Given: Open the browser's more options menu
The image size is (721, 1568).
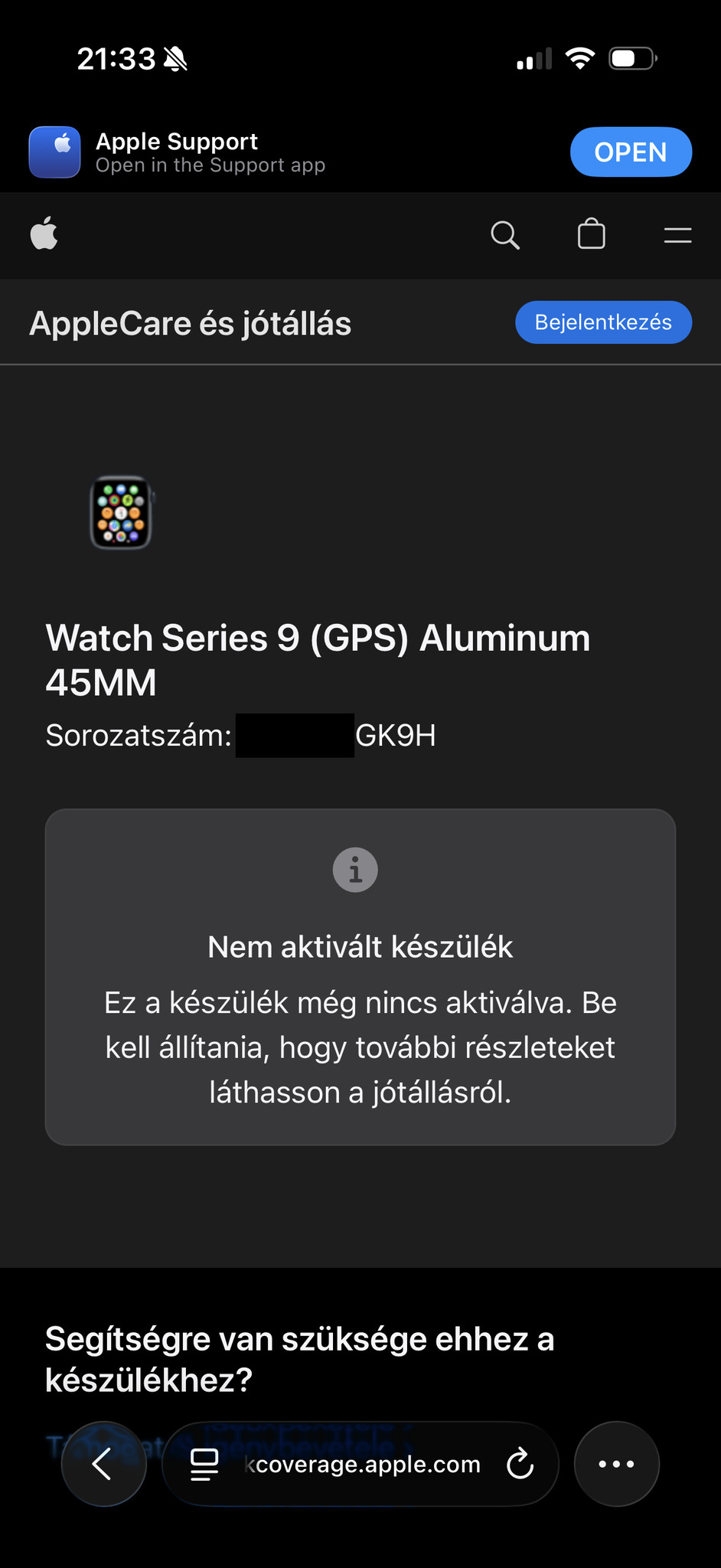Looking at the screenshot, I should (x=616, y=1464).
